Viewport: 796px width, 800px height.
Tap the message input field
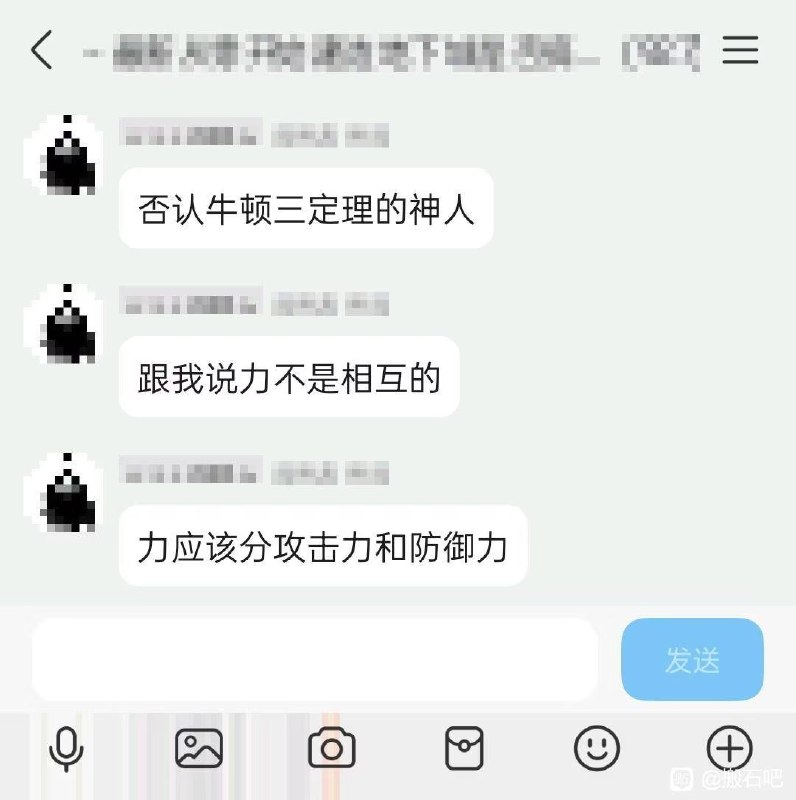314,659
